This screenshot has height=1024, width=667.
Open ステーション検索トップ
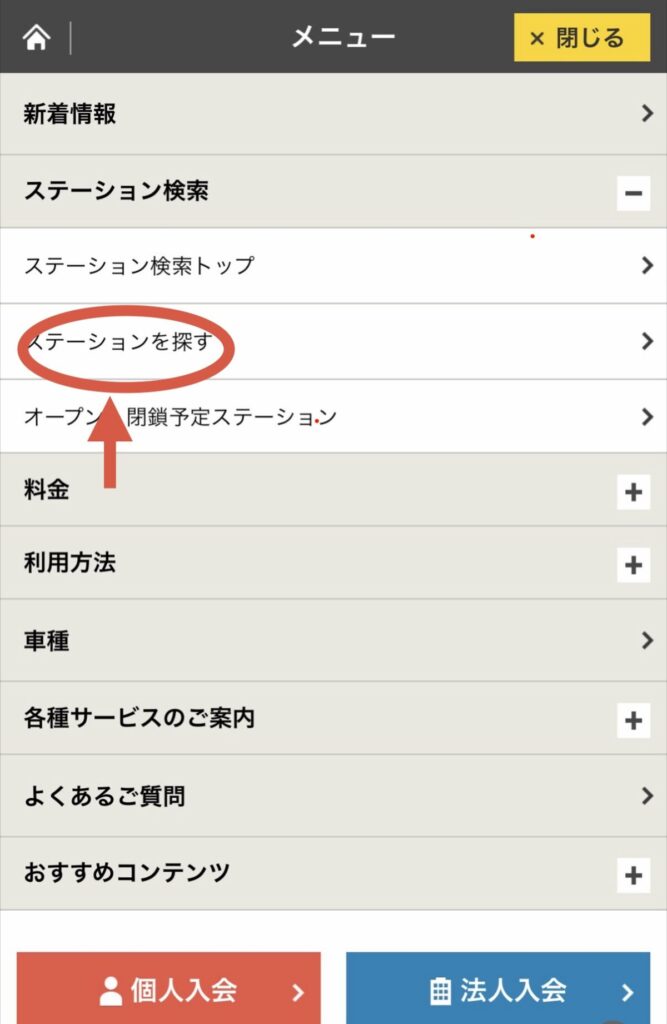tap(333, 266)
